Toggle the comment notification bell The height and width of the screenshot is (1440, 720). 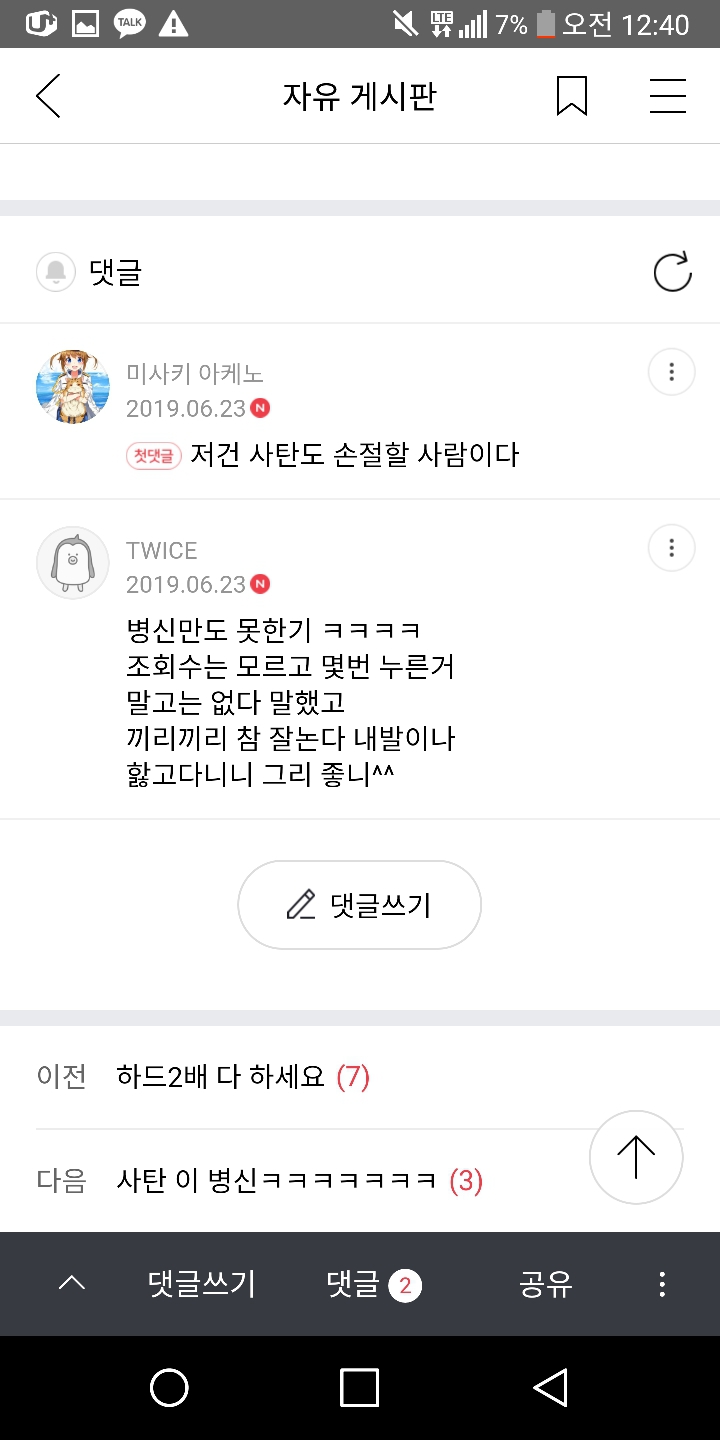56,272
